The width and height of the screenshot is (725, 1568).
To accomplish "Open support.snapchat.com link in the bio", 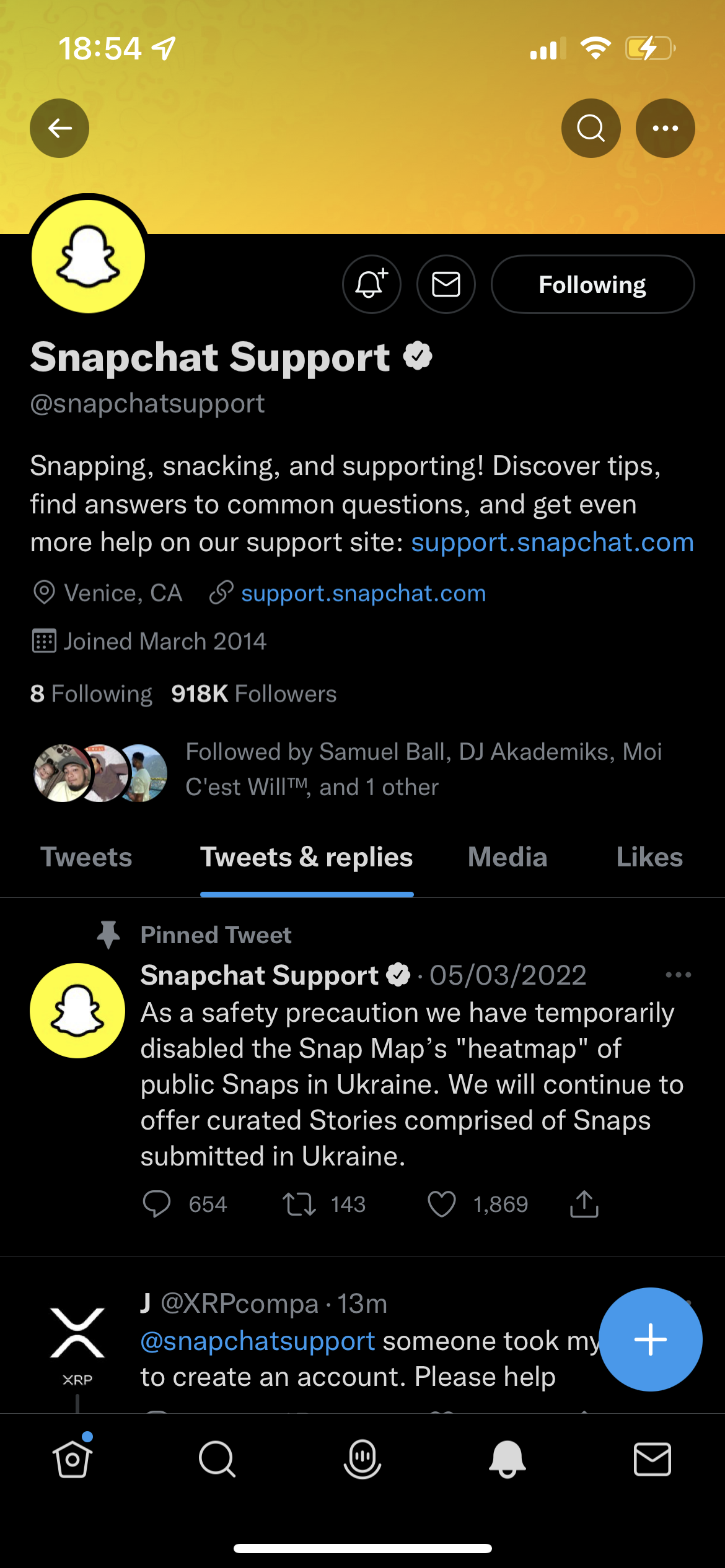I will pyautogui.click(x=551, y=542).
